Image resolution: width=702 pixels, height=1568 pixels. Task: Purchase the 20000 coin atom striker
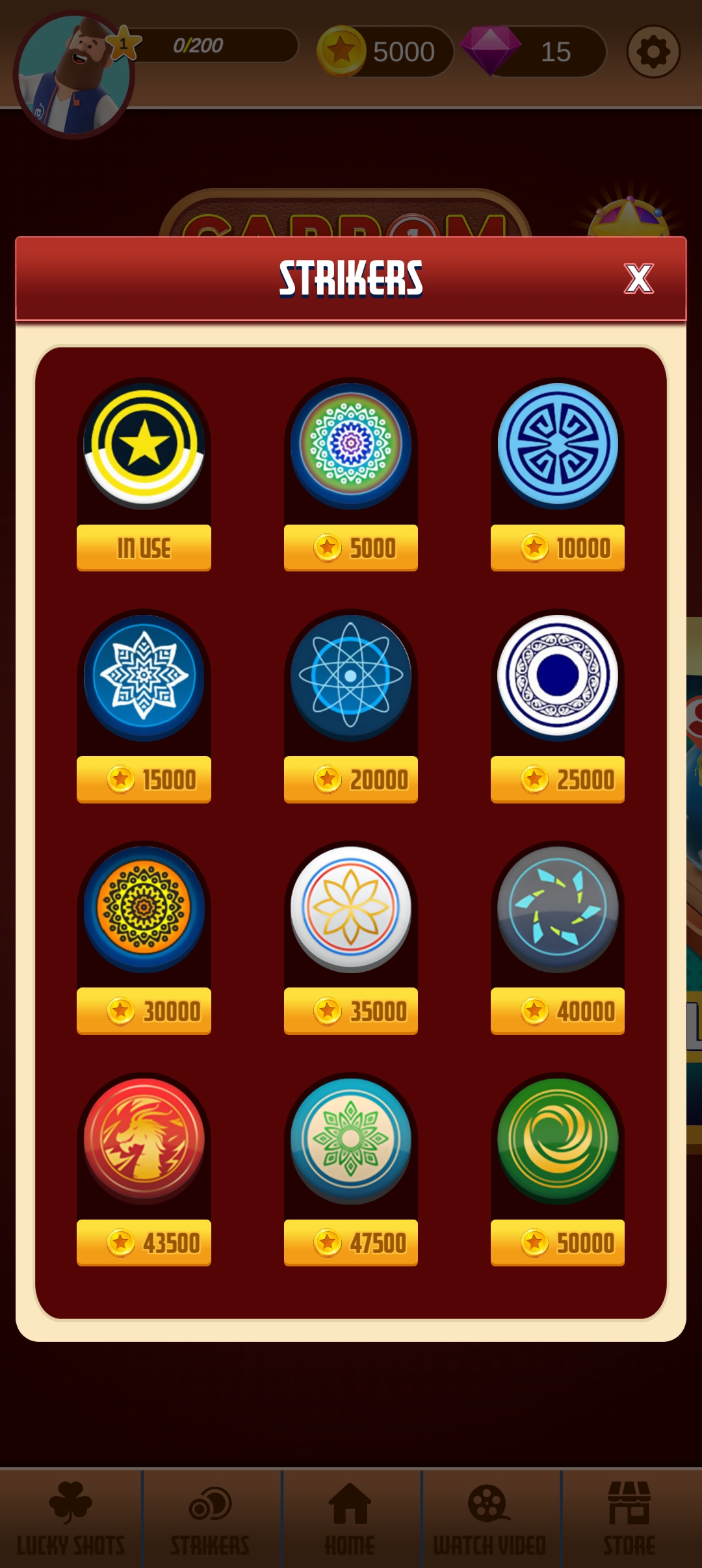pyautogui.click(x=350, y=779)
